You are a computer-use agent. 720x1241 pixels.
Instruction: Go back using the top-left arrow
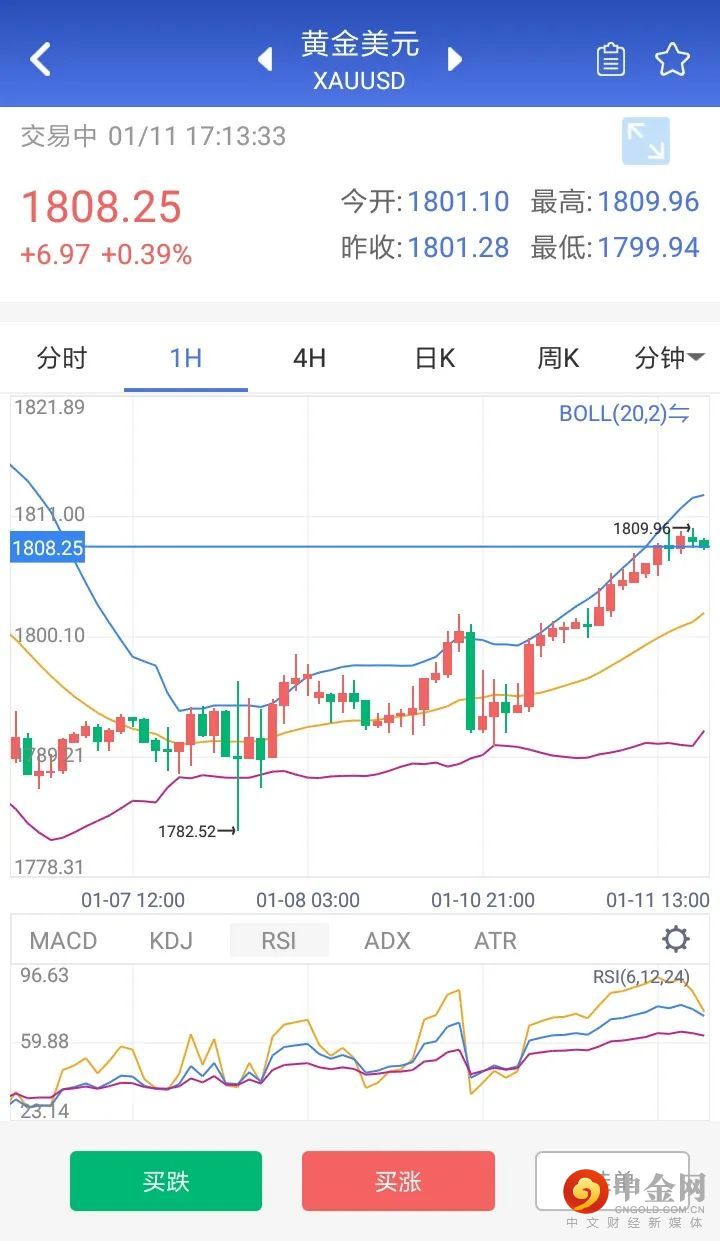pos(40,59)
